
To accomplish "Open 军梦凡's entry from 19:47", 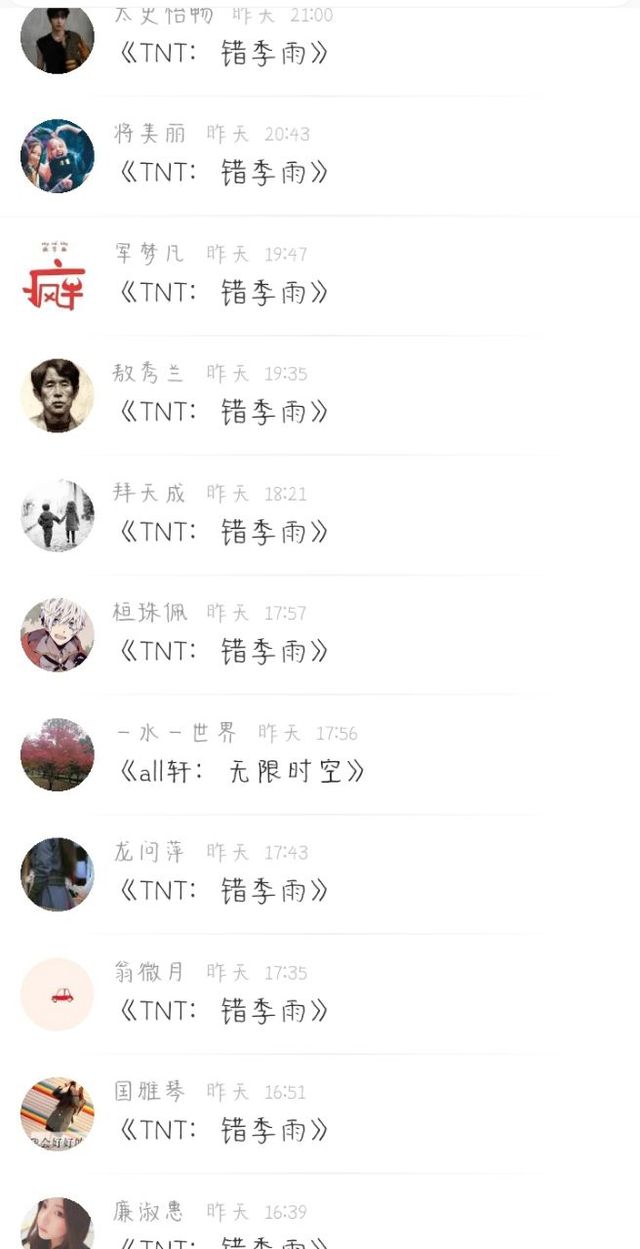I will 320,276.
